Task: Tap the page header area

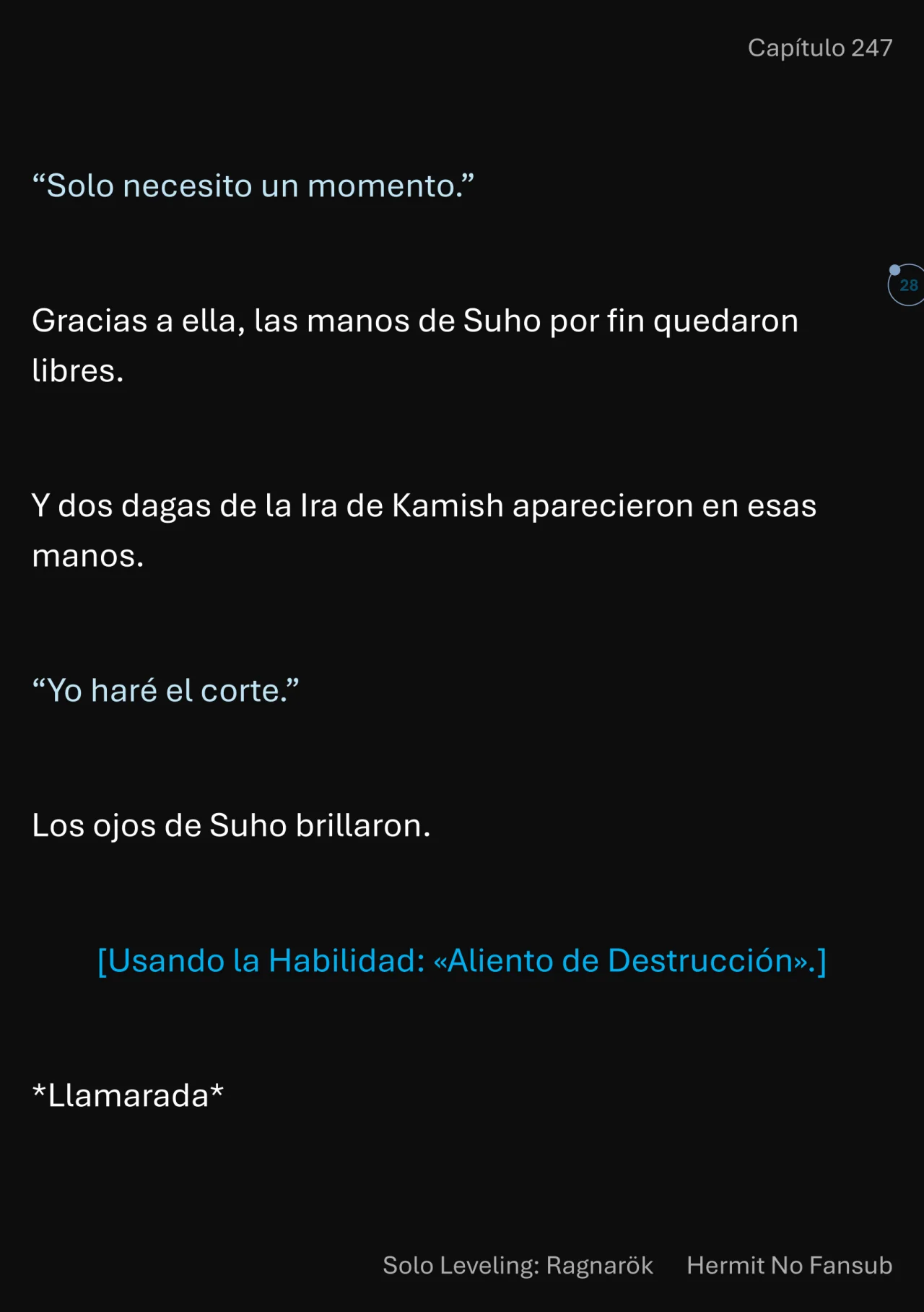Action: pos(462,48)
